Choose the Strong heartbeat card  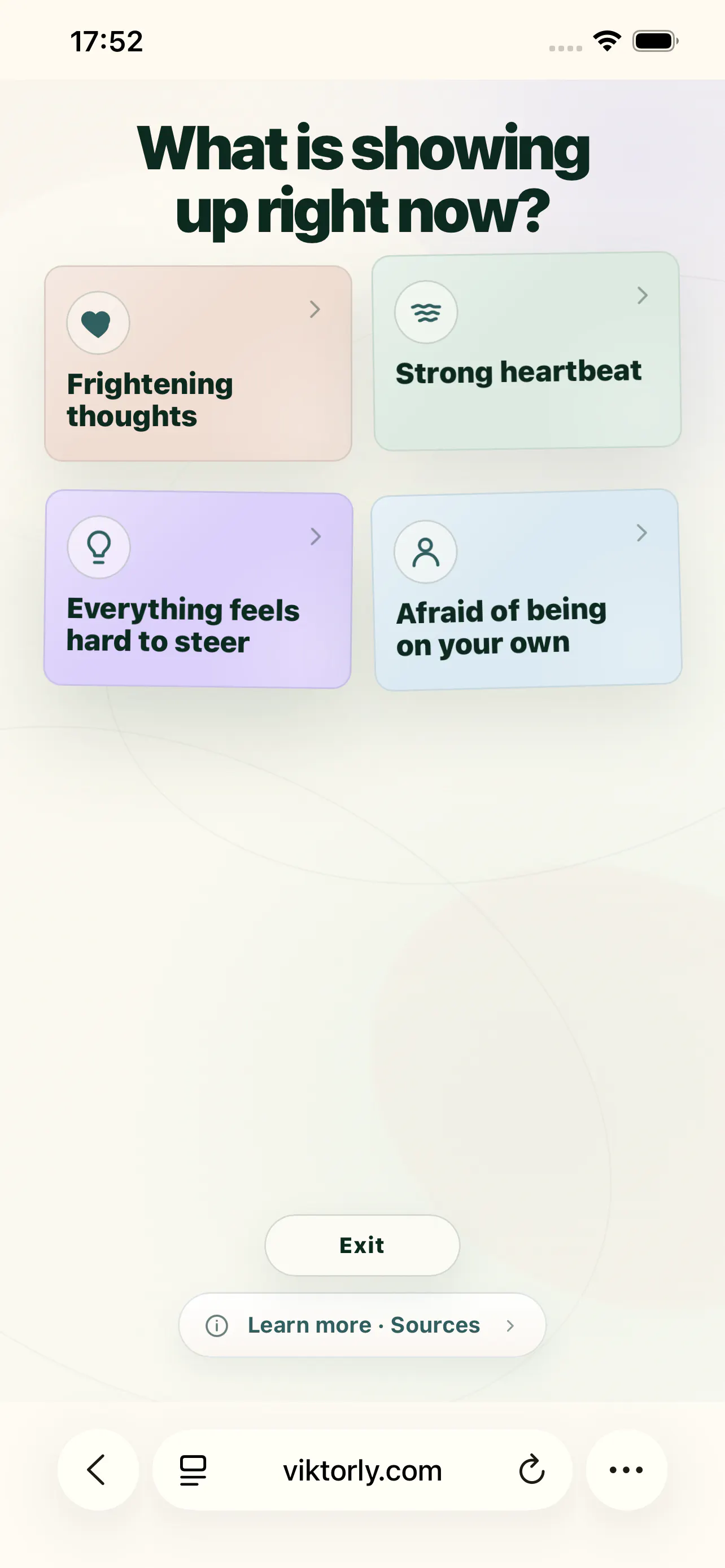click(x=527, y=351)
